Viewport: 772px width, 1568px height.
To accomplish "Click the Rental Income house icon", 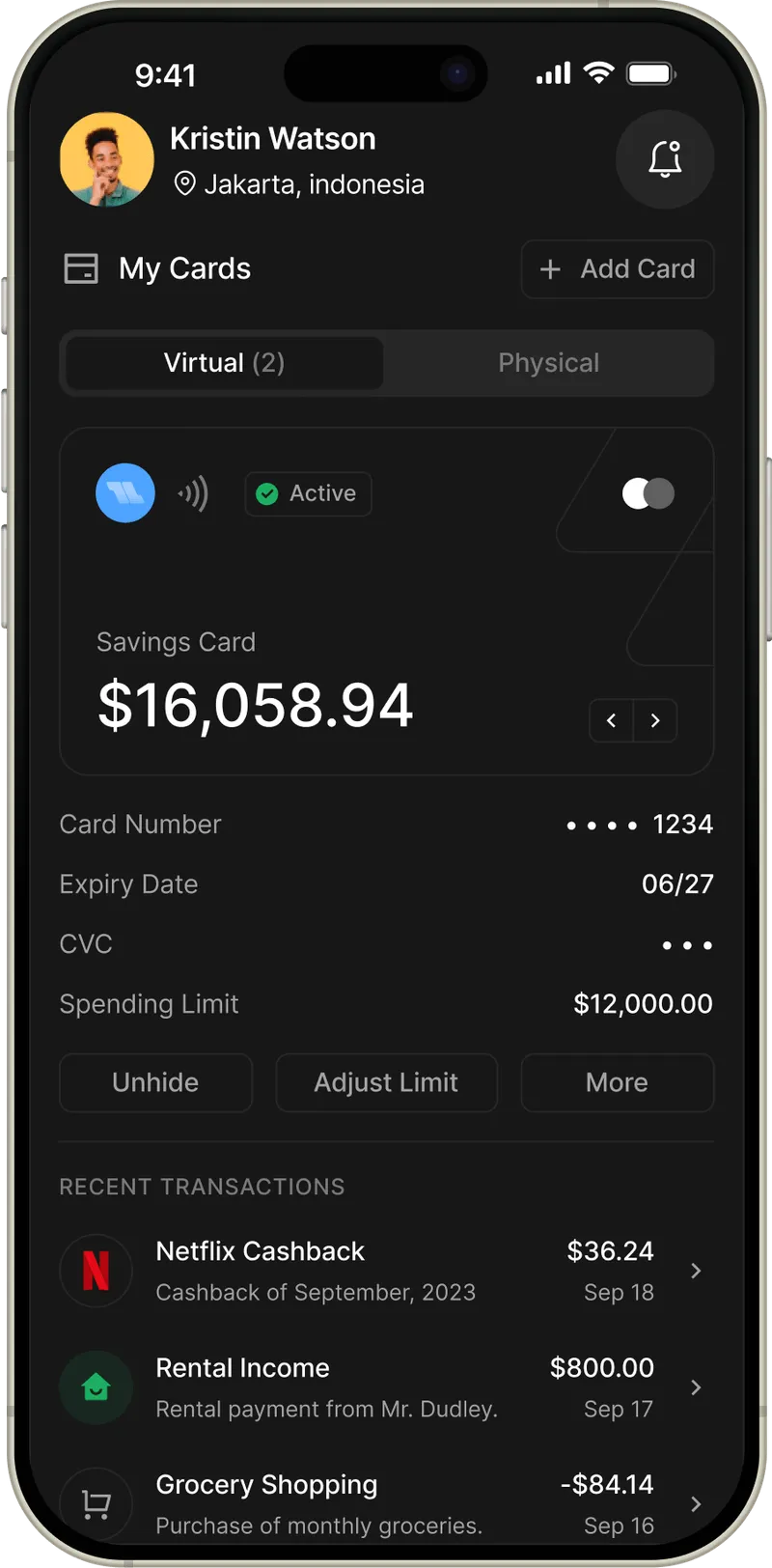I will (96, 1387).
